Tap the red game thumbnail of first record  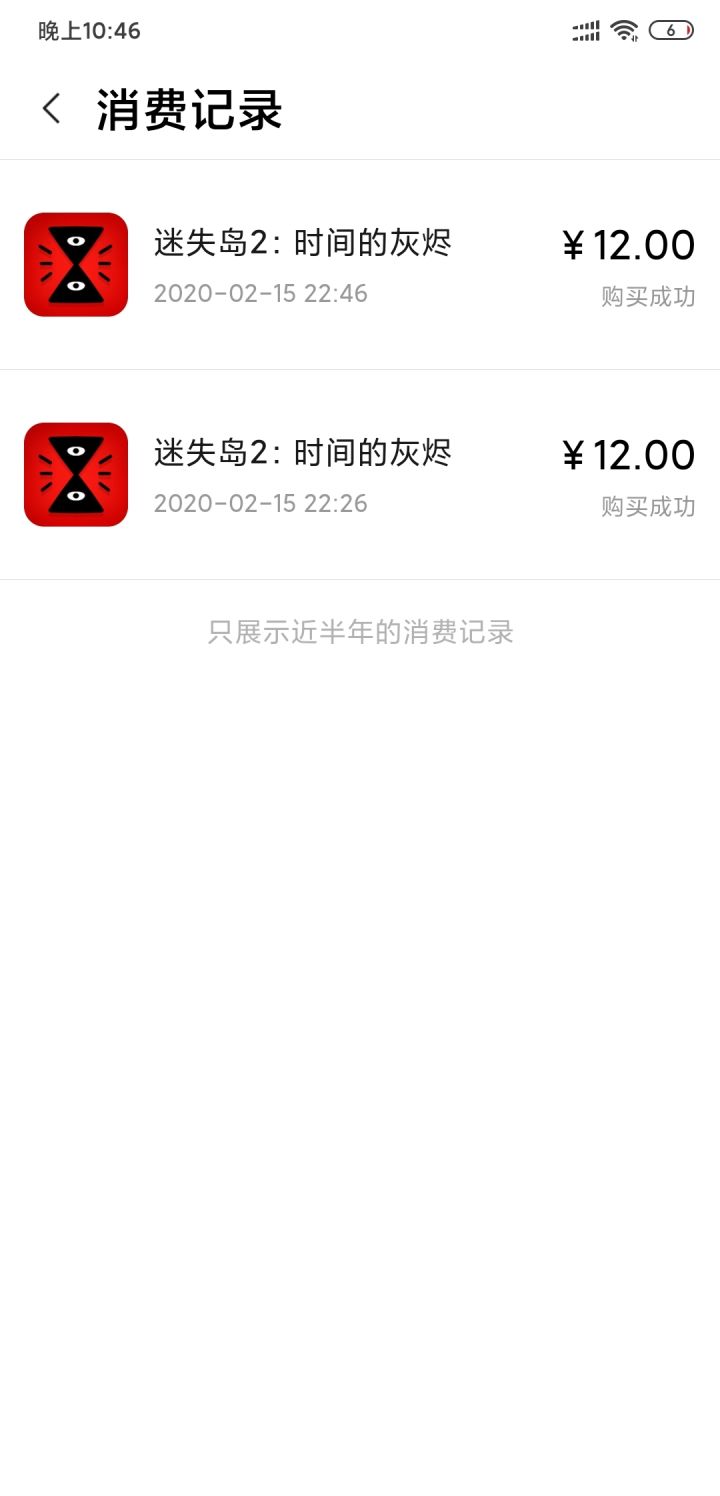[75, 265]
